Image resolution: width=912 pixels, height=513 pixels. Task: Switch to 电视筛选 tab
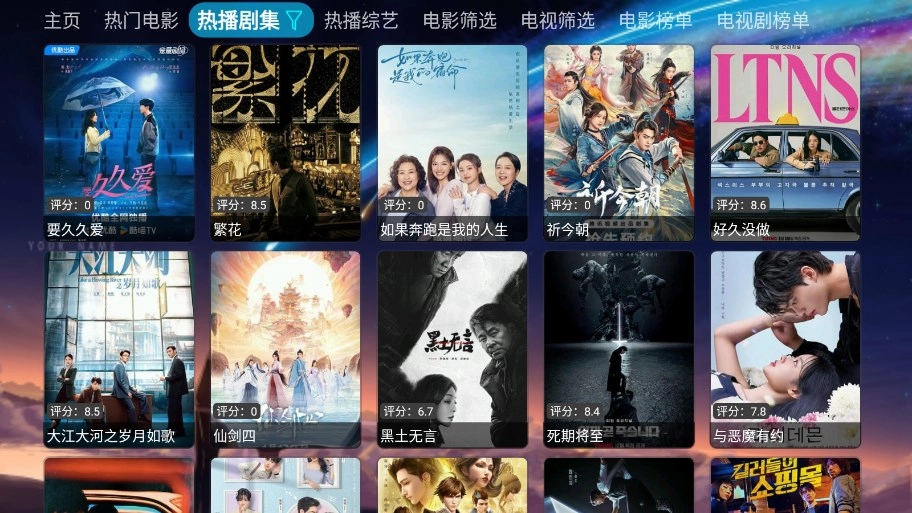(x=557, y=20)
